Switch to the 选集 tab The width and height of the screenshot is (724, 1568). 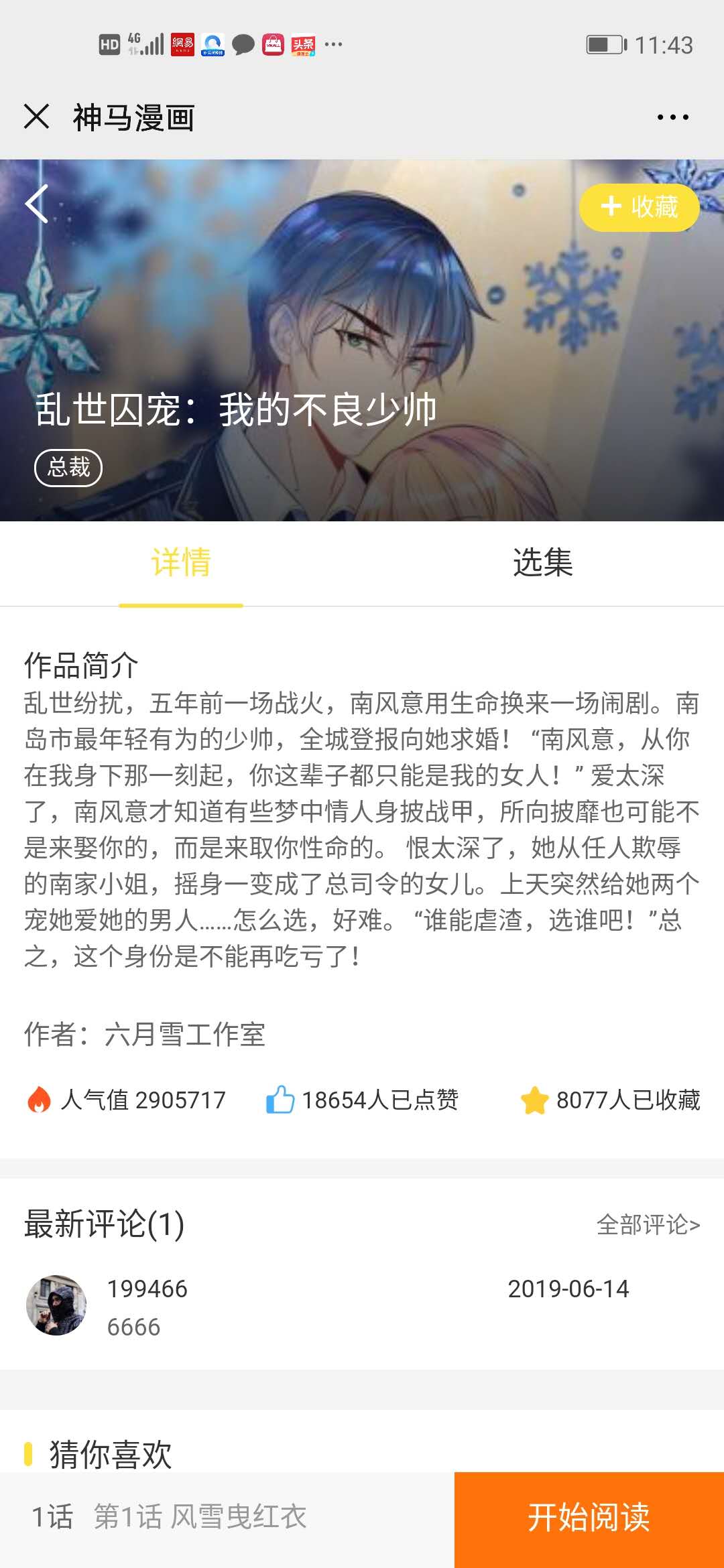542,563
